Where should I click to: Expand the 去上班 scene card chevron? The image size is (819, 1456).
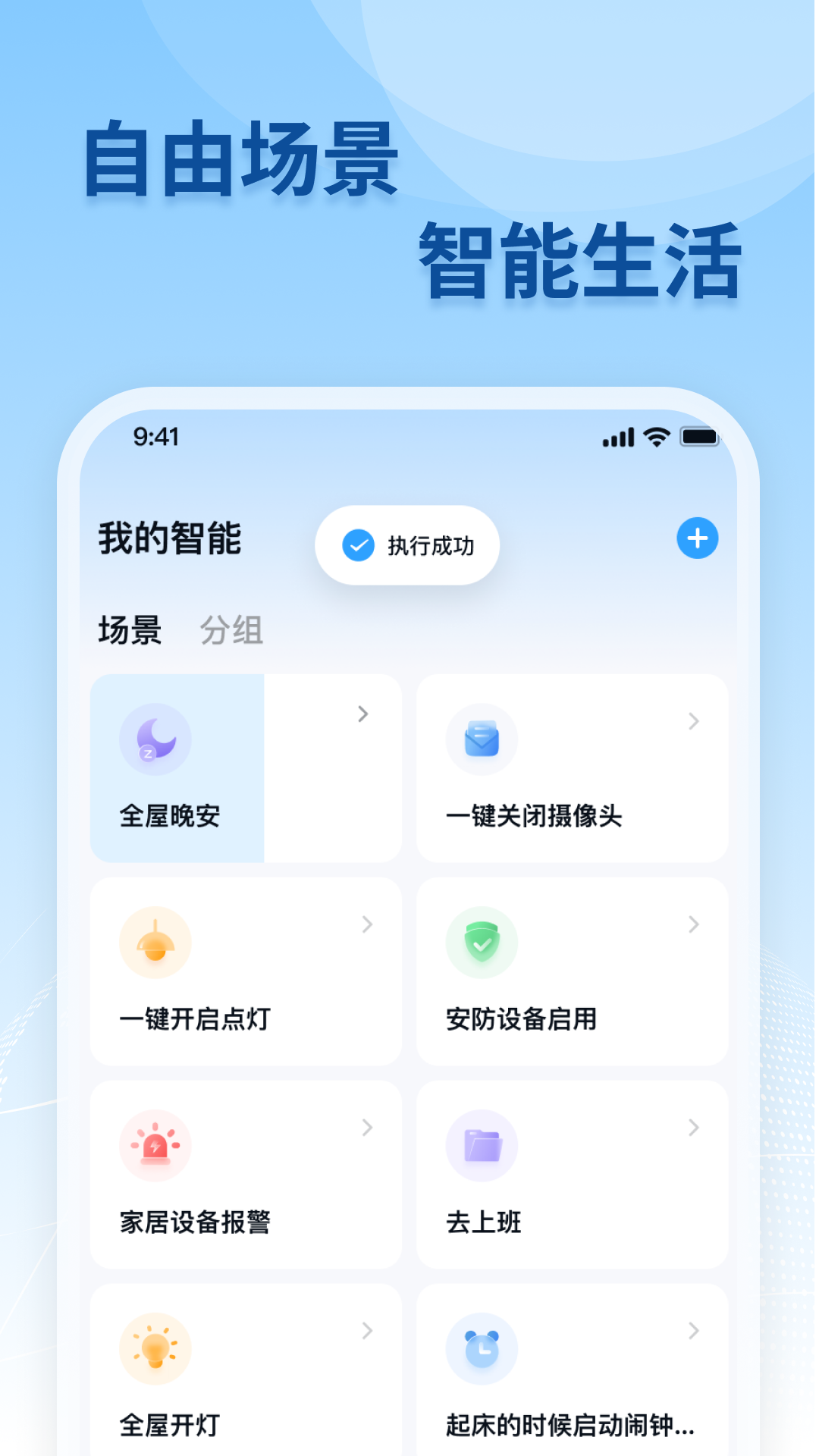click(x=693, y=1128)
